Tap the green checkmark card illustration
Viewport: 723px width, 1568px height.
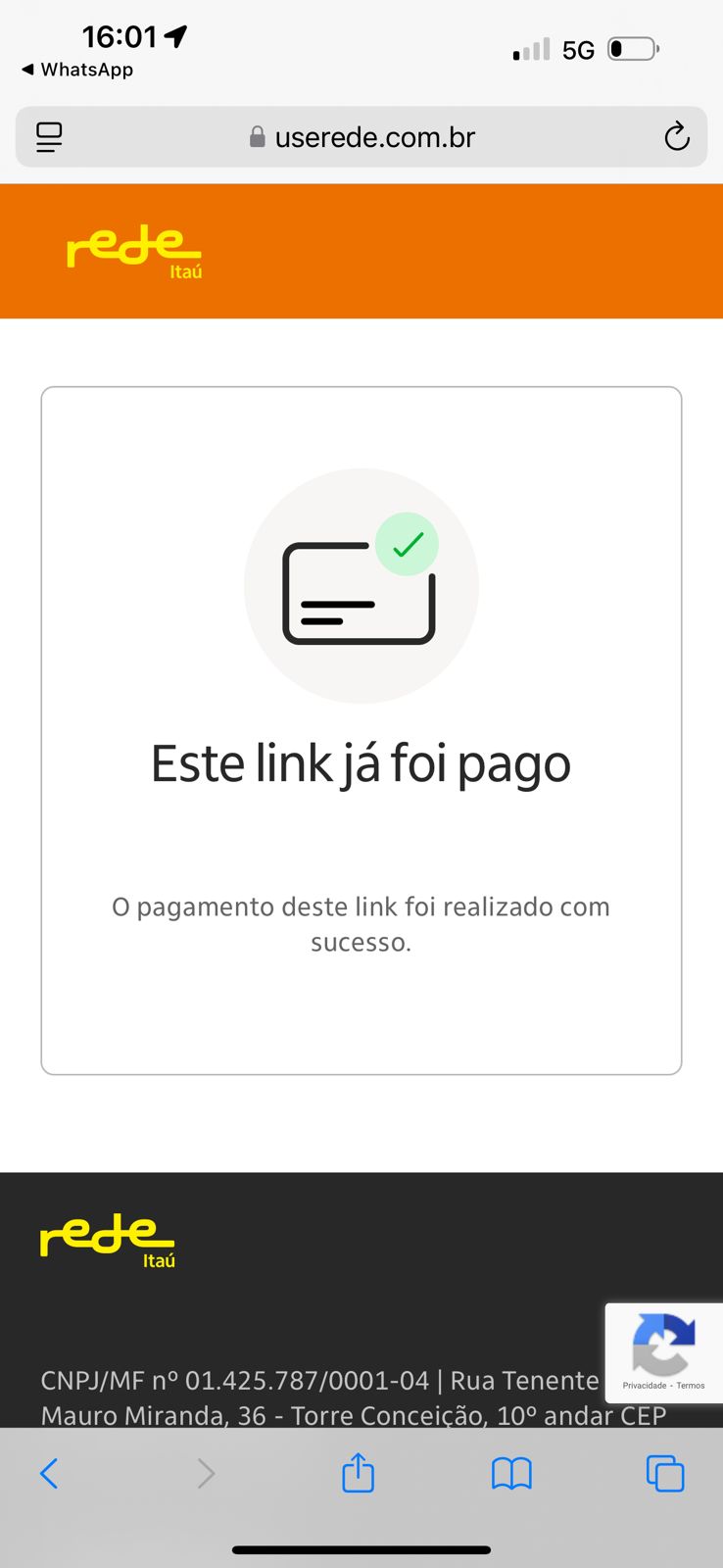(361, 585)
